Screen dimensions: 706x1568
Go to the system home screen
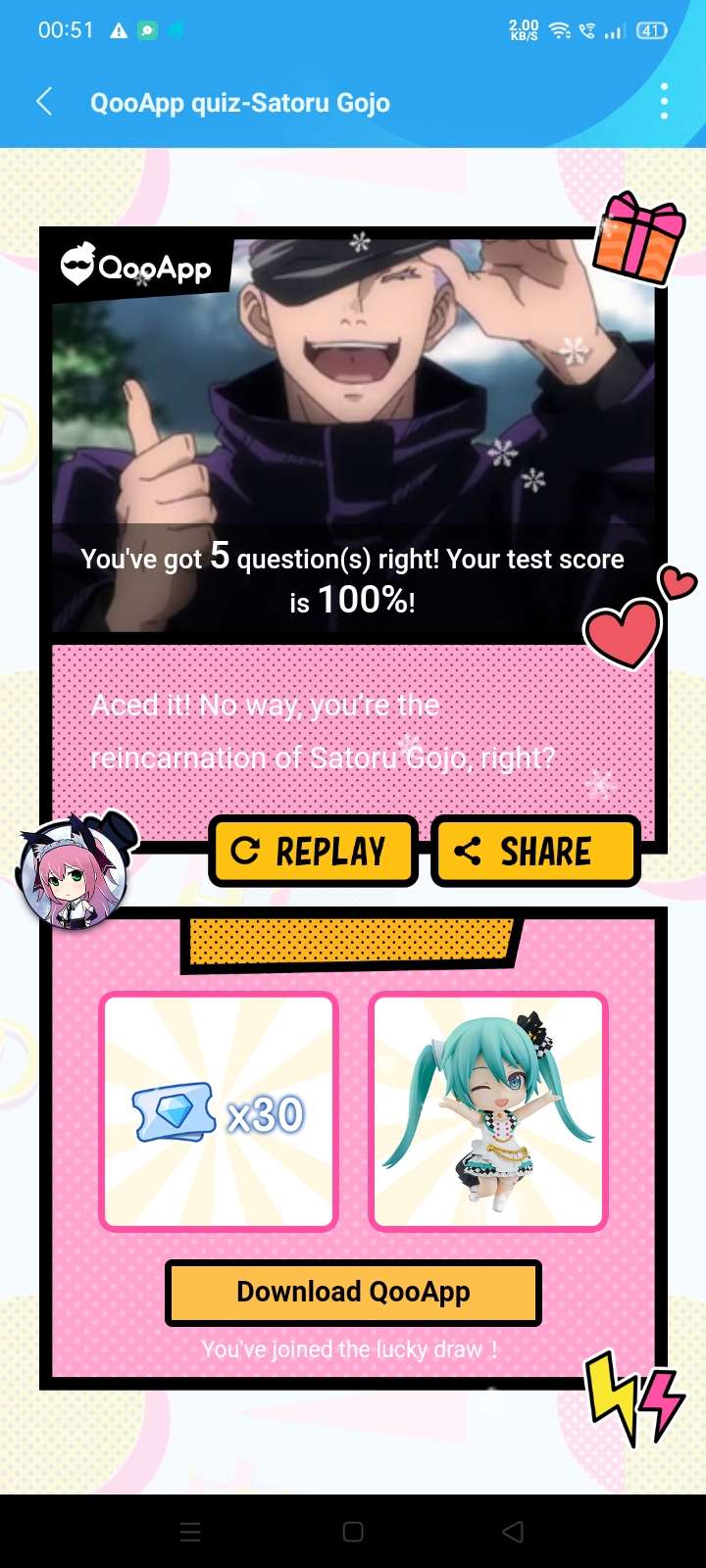pyautogui.click(x=353, y=1532)
